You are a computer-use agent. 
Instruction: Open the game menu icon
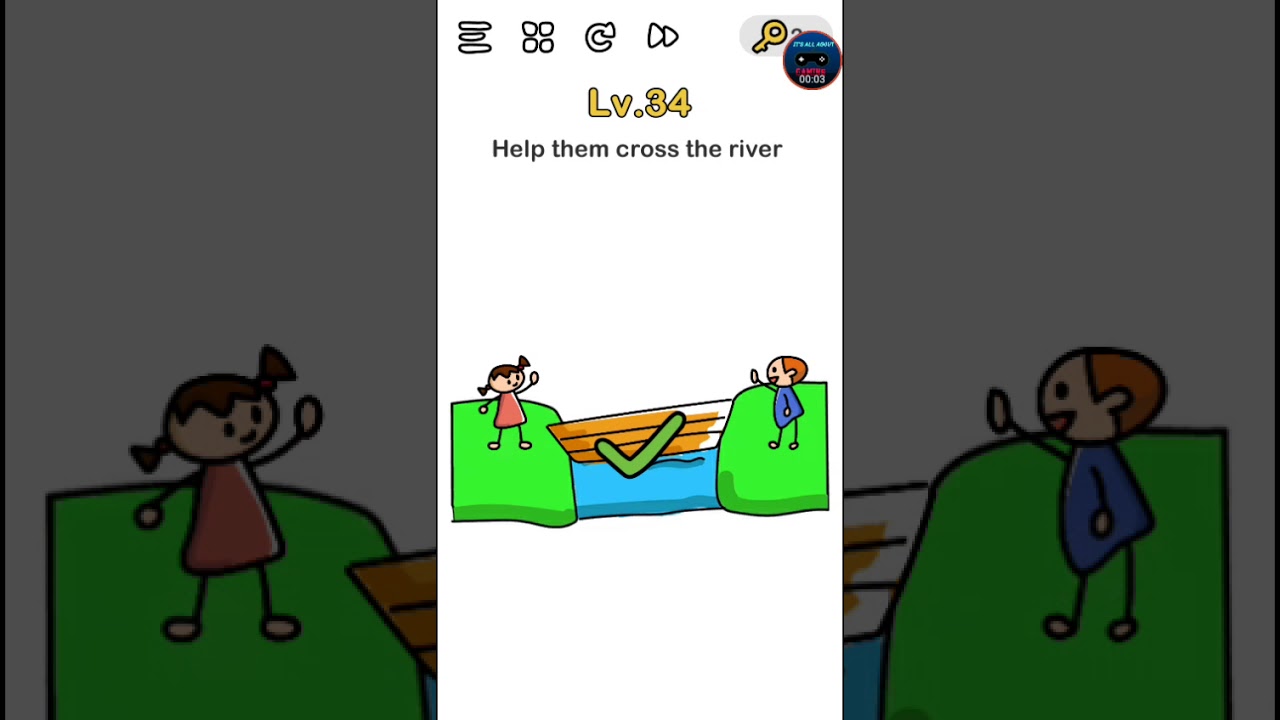(x=474, y=38)
